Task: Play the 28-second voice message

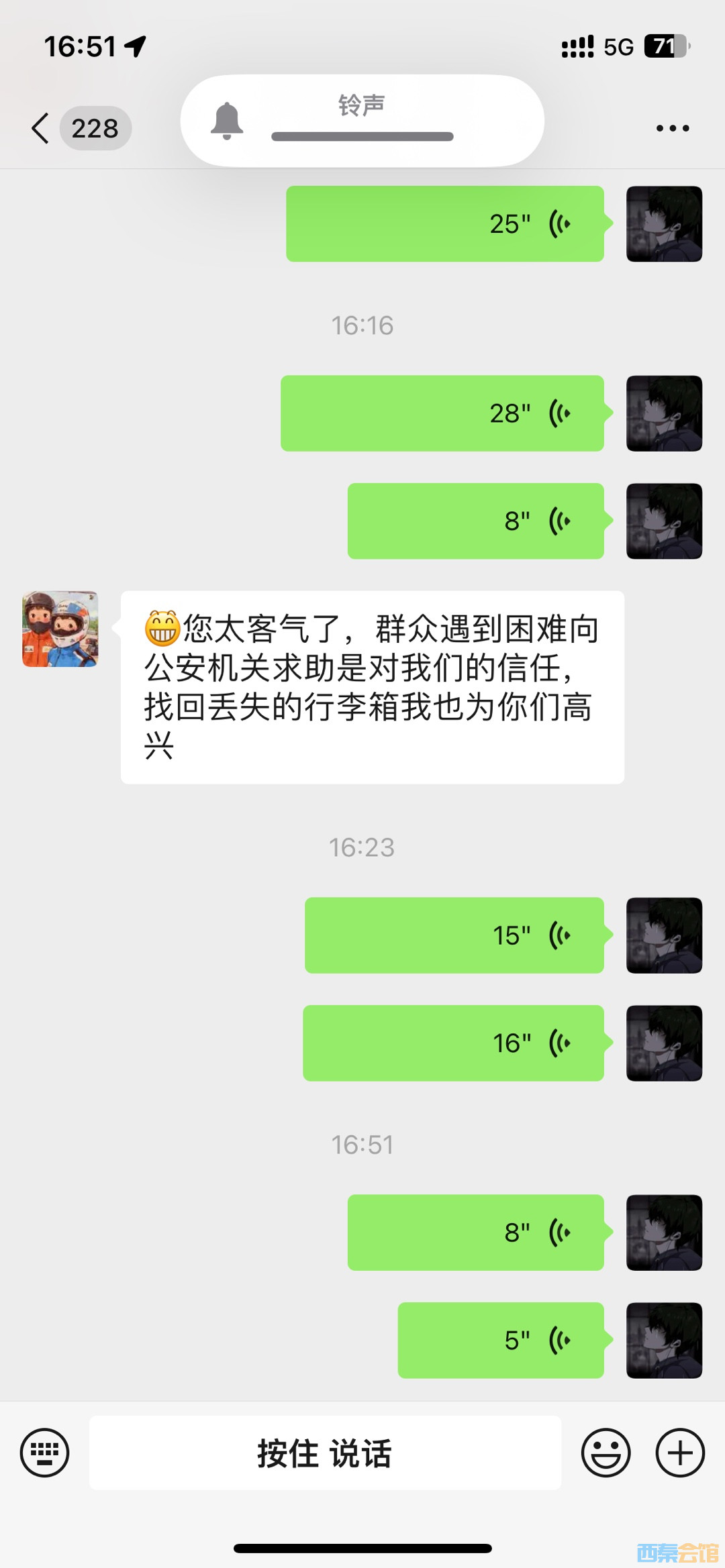Action: coord(442,413)
